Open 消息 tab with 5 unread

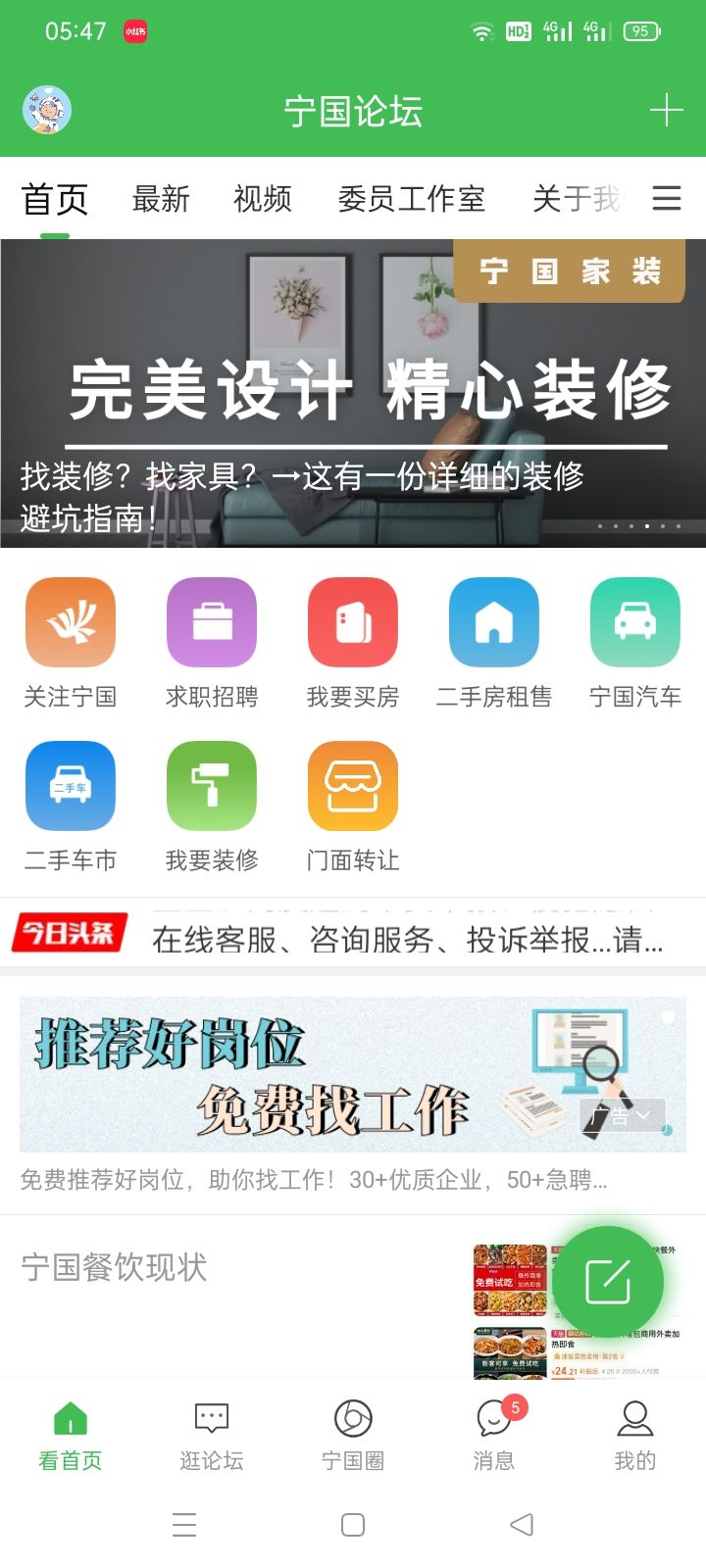coord(494,1436)
